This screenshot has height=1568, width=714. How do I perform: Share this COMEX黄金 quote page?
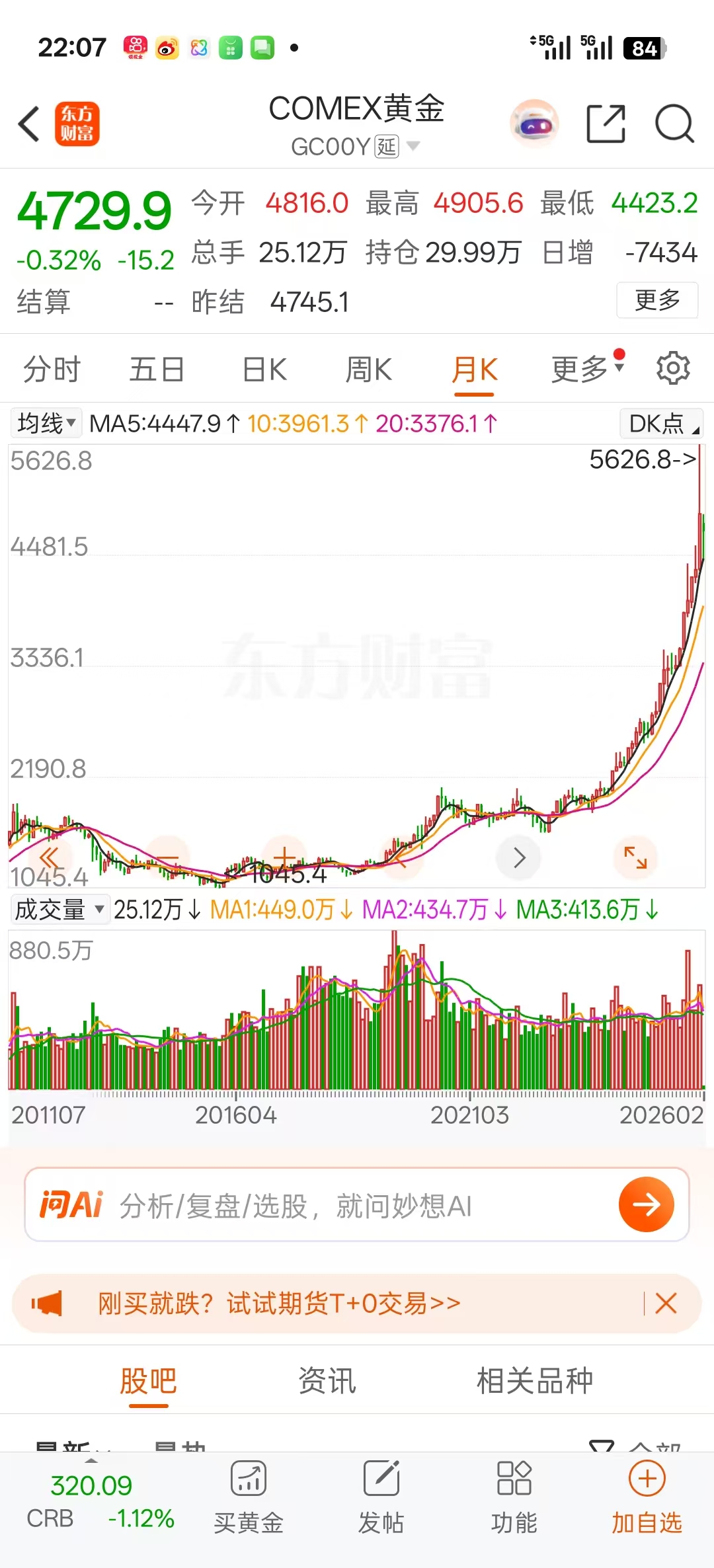[x=606, y=124]
